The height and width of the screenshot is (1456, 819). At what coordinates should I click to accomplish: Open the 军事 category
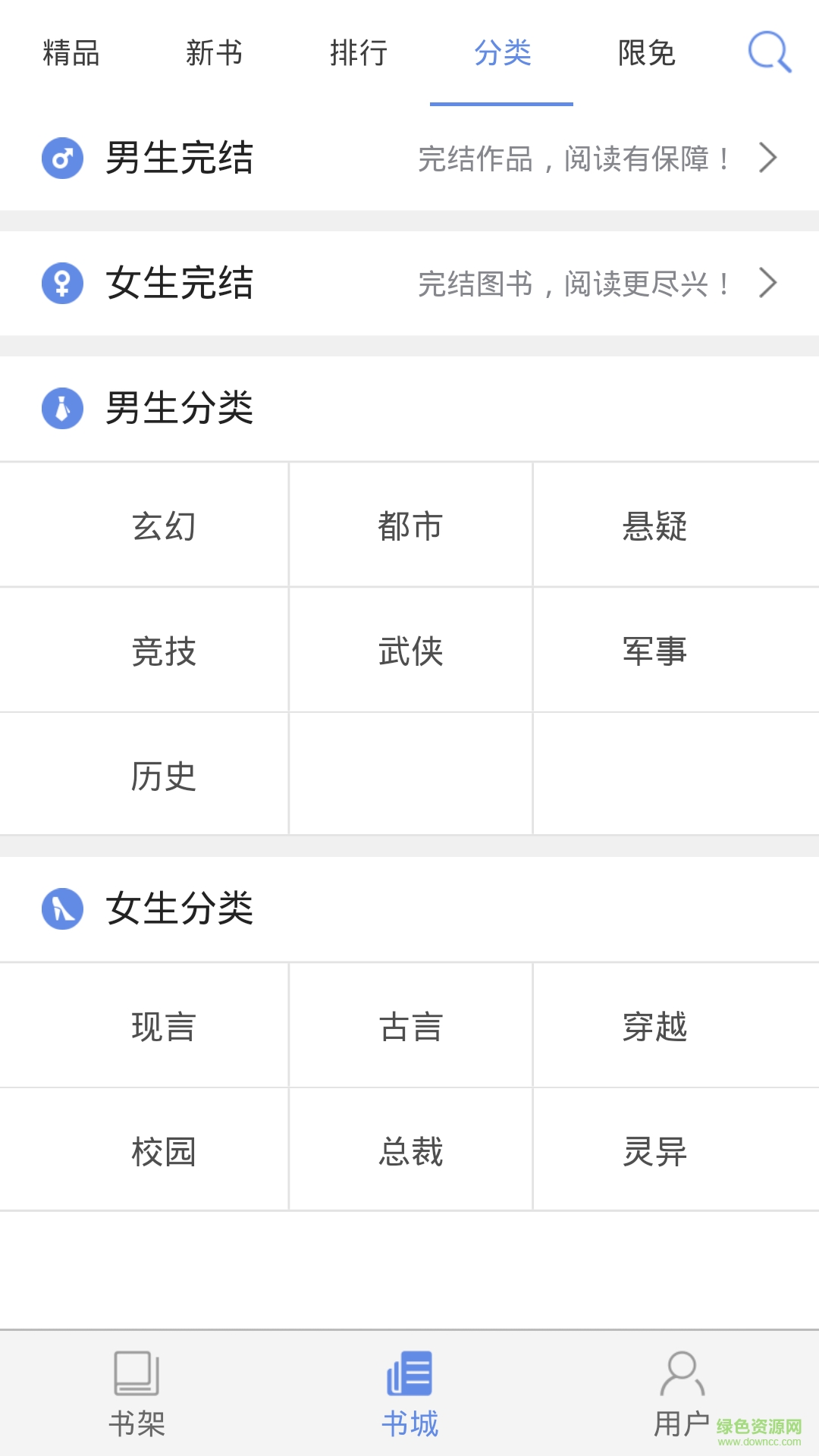pyautogui.click(x=654, y=651)
